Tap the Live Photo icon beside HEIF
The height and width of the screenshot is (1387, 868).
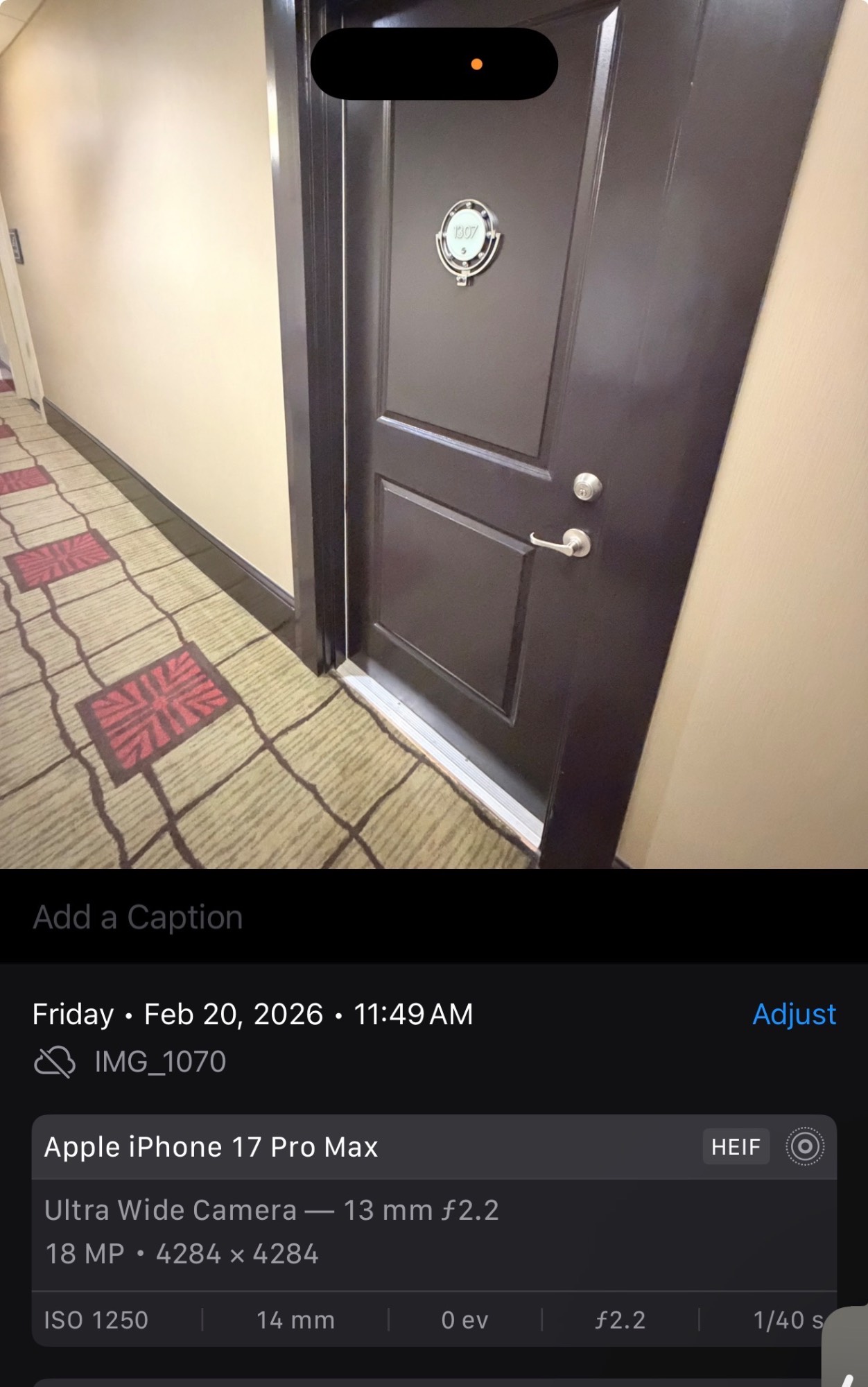(804, 1147)
